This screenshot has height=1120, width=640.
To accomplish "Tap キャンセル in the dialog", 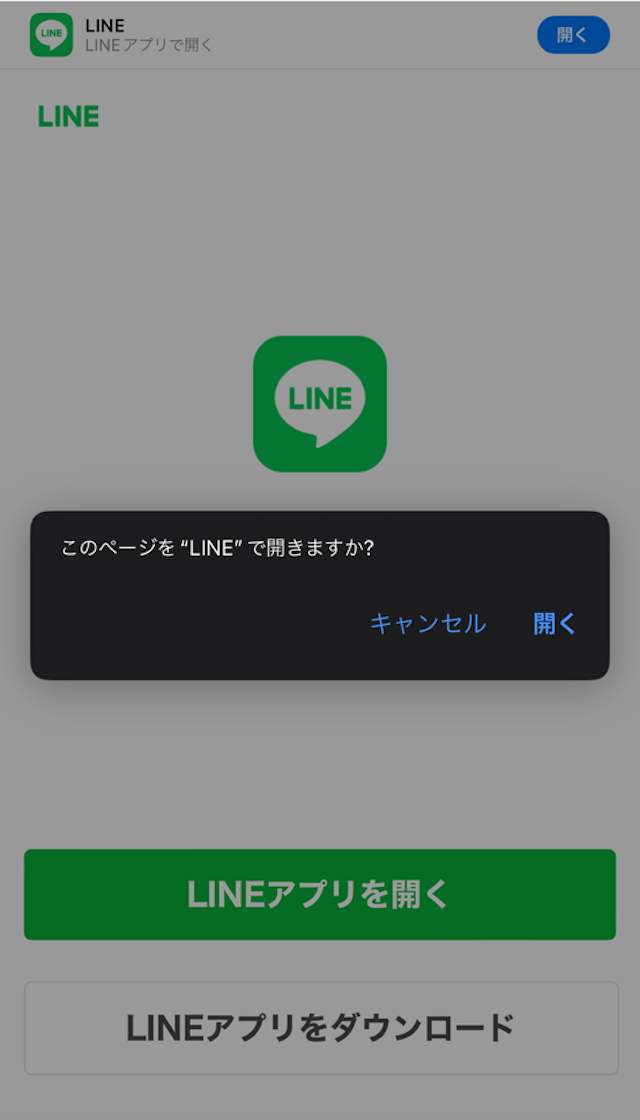I will click(x=428, y=624).
